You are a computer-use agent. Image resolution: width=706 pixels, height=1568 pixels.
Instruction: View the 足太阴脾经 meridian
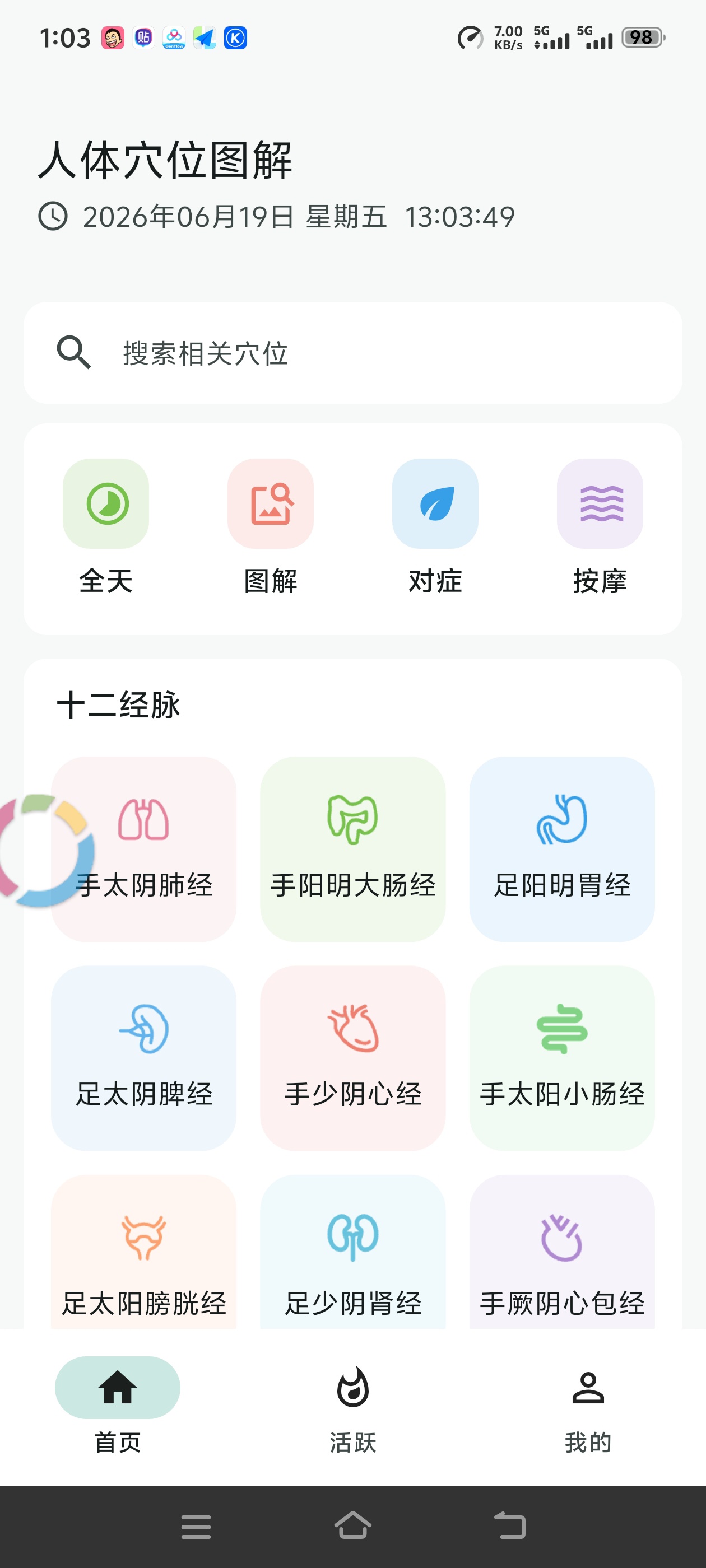[144, 1058]
